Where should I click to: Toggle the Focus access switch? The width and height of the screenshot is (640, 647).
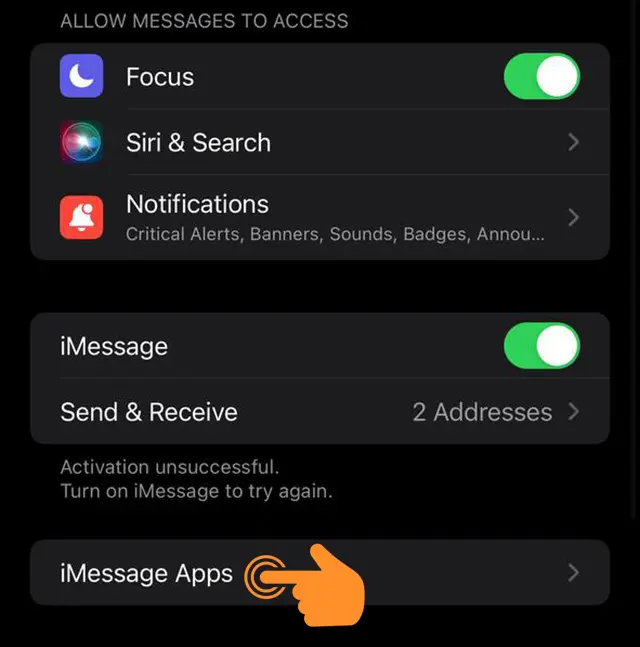coord(542,77)
